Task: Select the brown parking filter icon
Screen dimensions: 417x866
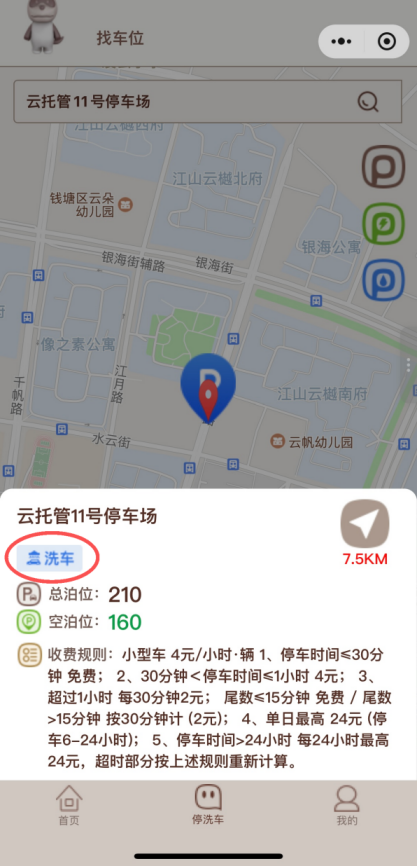Action: tap(383, 166)
